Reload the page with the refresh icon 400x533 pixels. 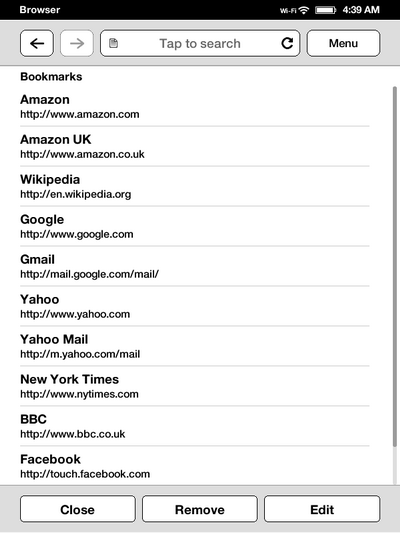tap(287, 43)
